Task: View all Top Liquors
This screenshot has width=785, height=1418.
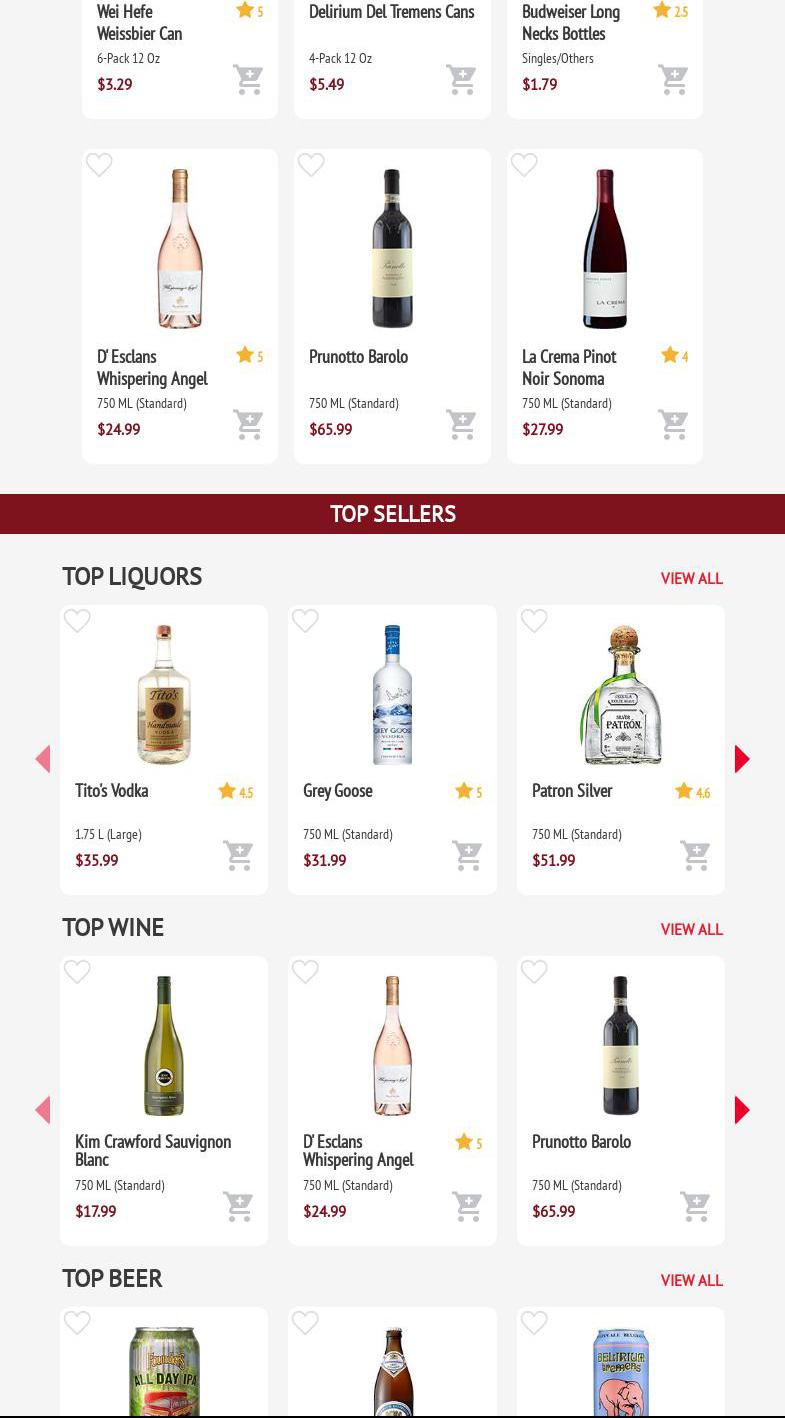Action: (x=691, y=579)
